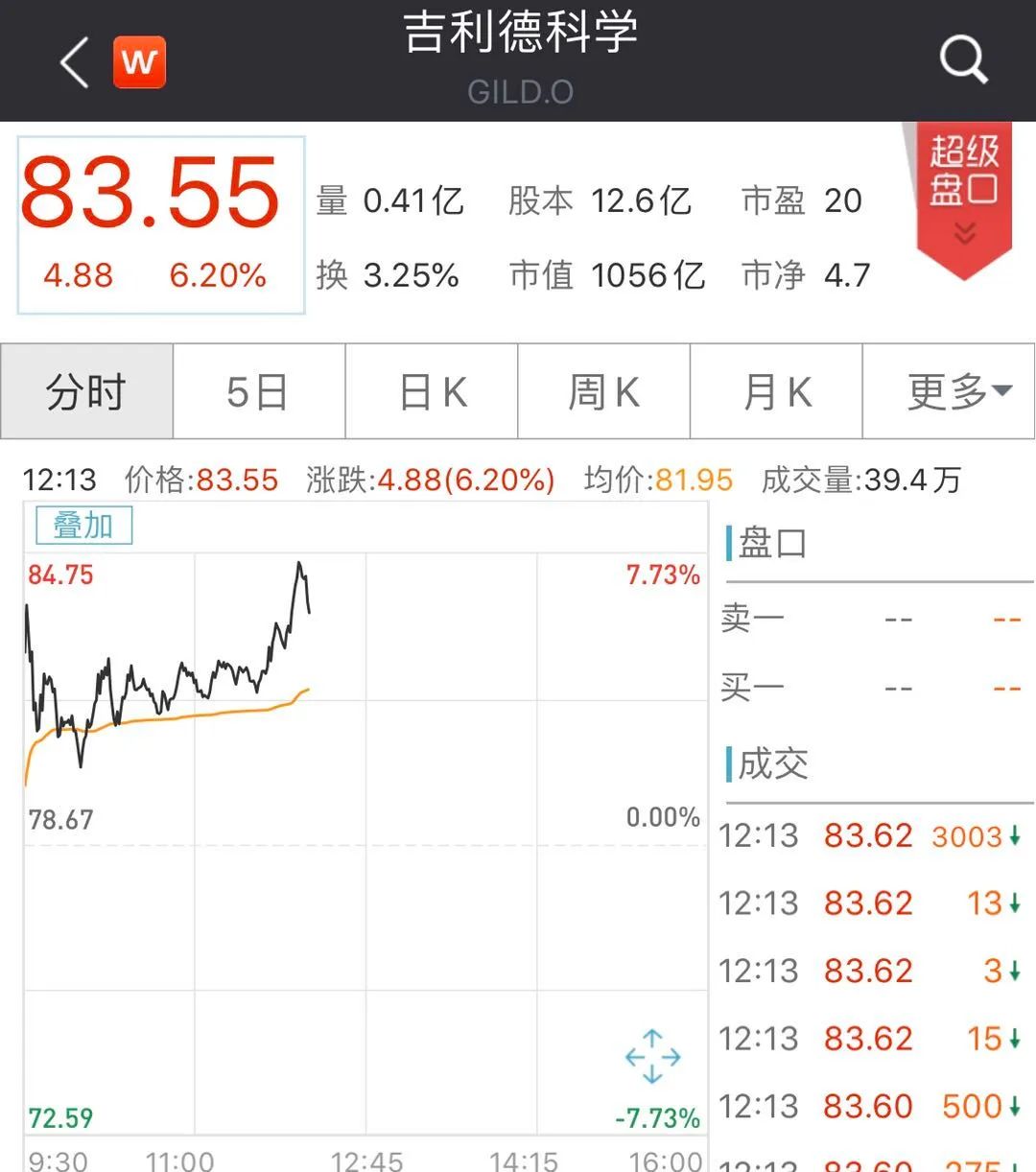Switch to the 月K tab
The width and height of the screenshot is (1036, 1172).
(776, 391)
